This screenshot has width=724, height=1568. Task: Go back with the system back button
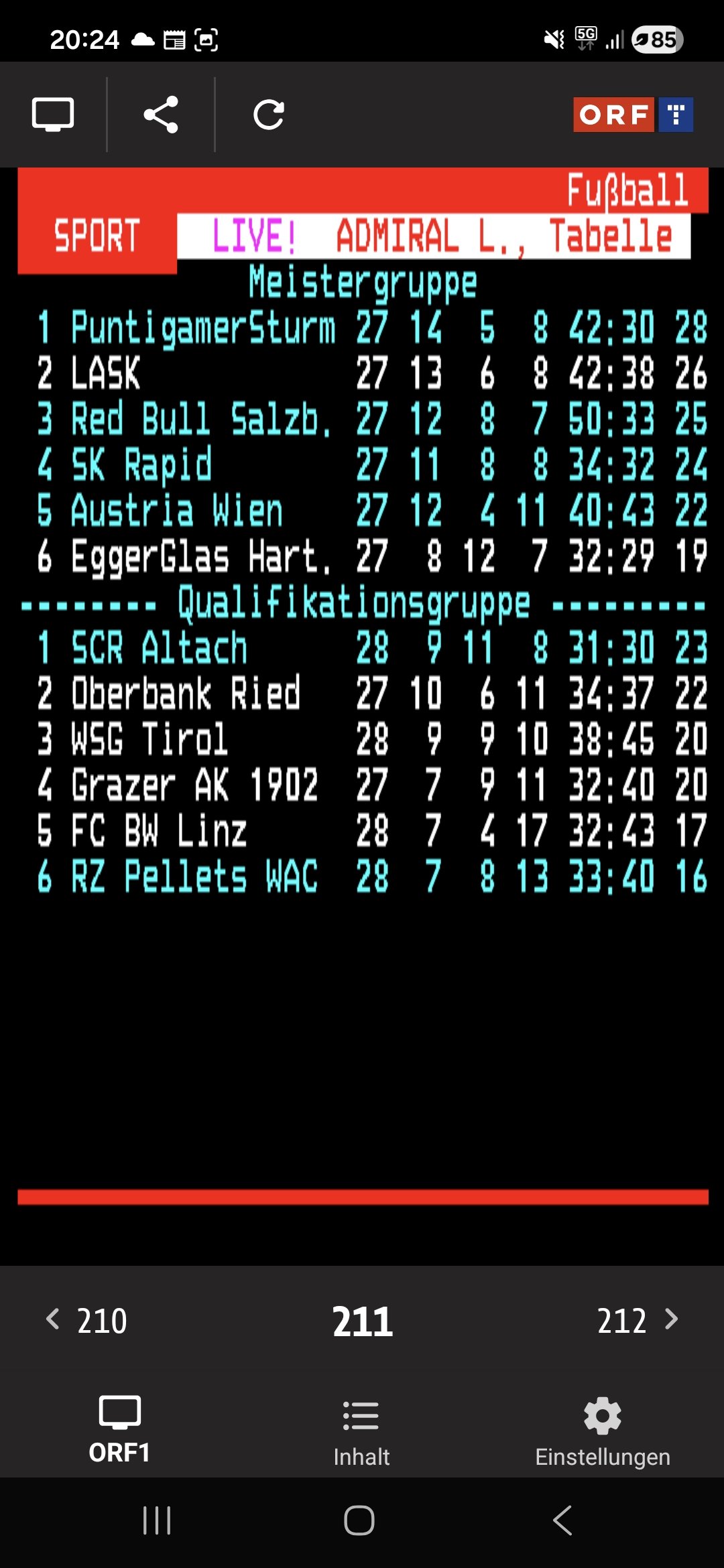[562, 1520]
